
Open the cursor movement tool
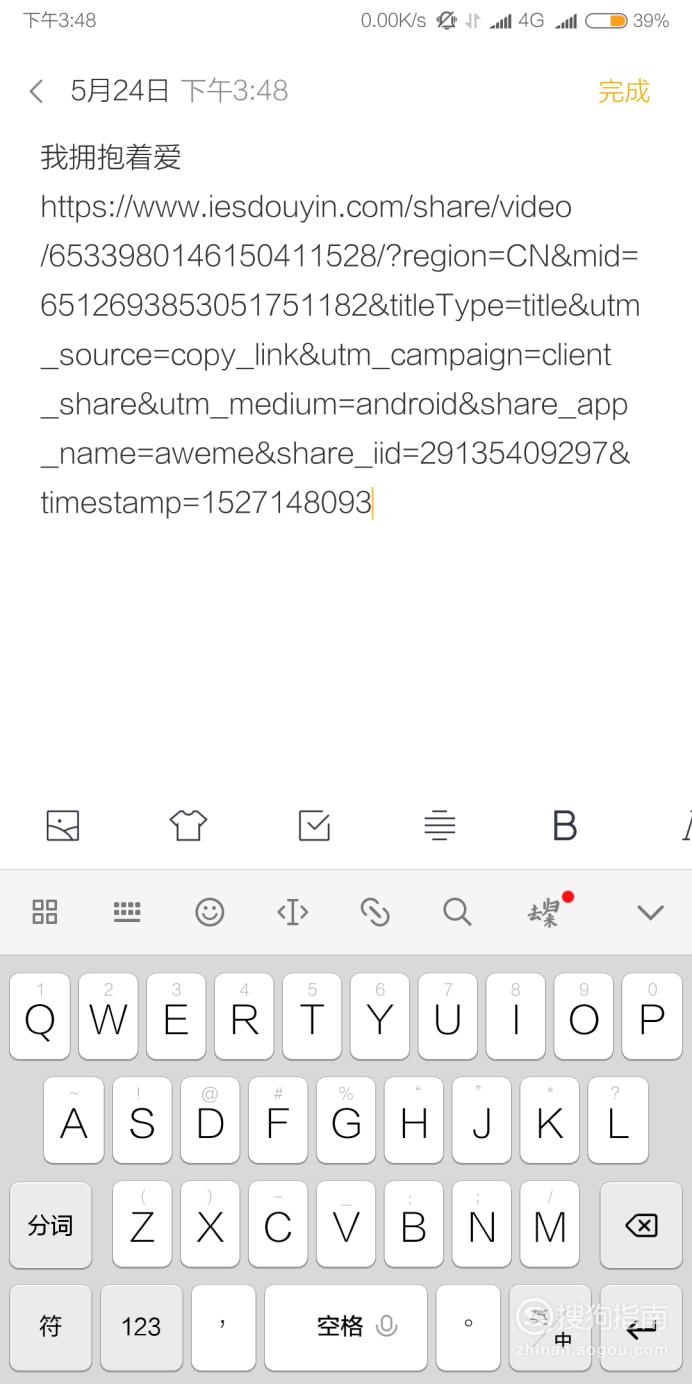tap(292, 911)
